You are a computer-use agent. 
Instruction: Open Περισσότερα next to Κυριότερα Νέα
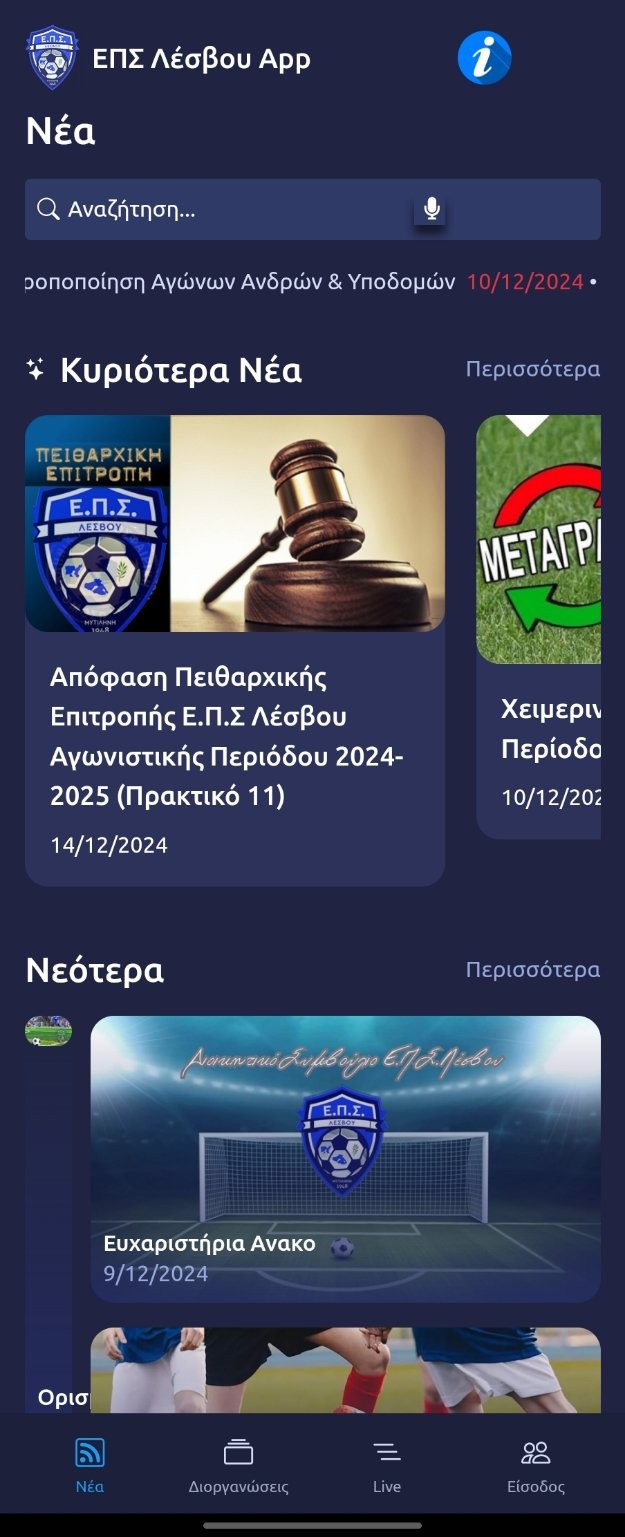click(x=532, y=369)
